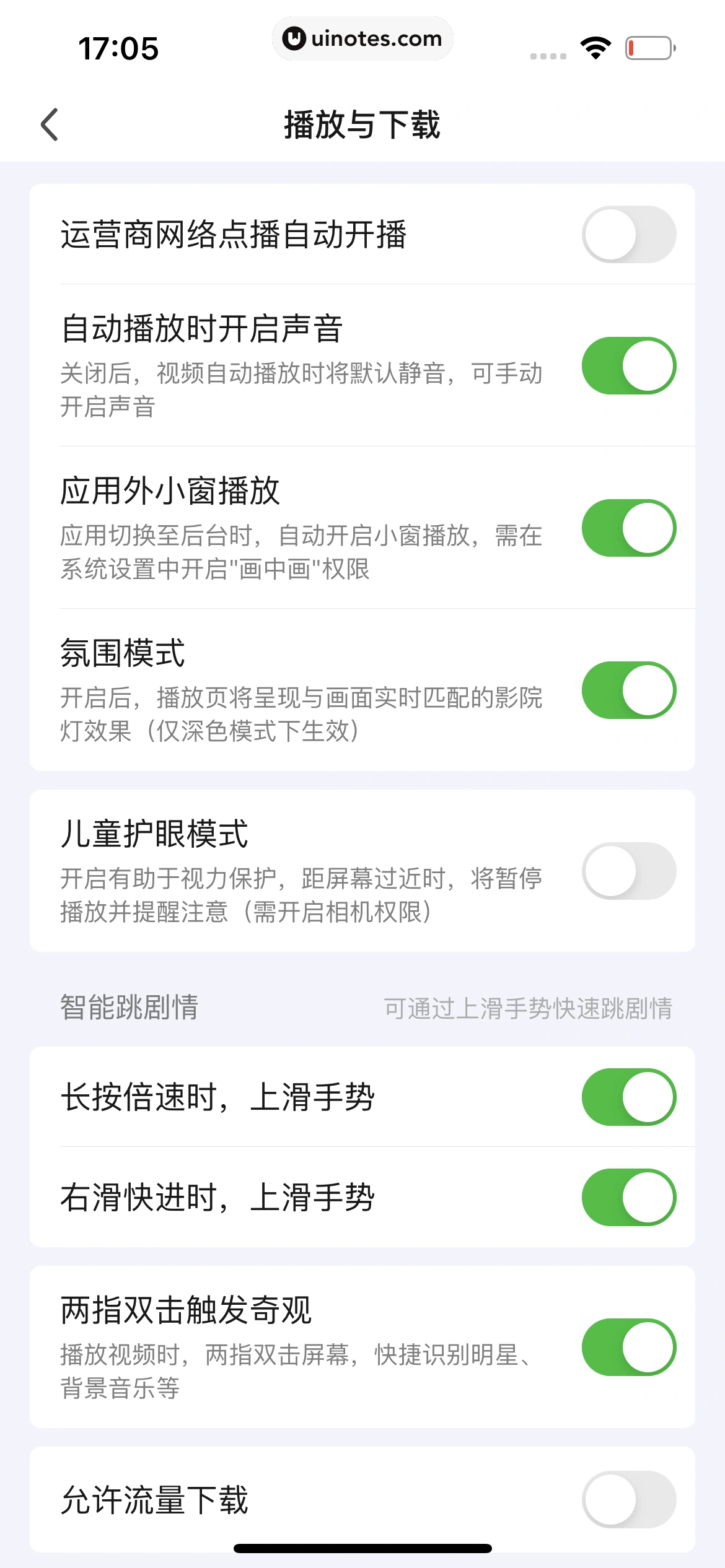Turn off 自动播放时开启声音
This screenshot has width=725, height=1568.
(x=628, y=366)
